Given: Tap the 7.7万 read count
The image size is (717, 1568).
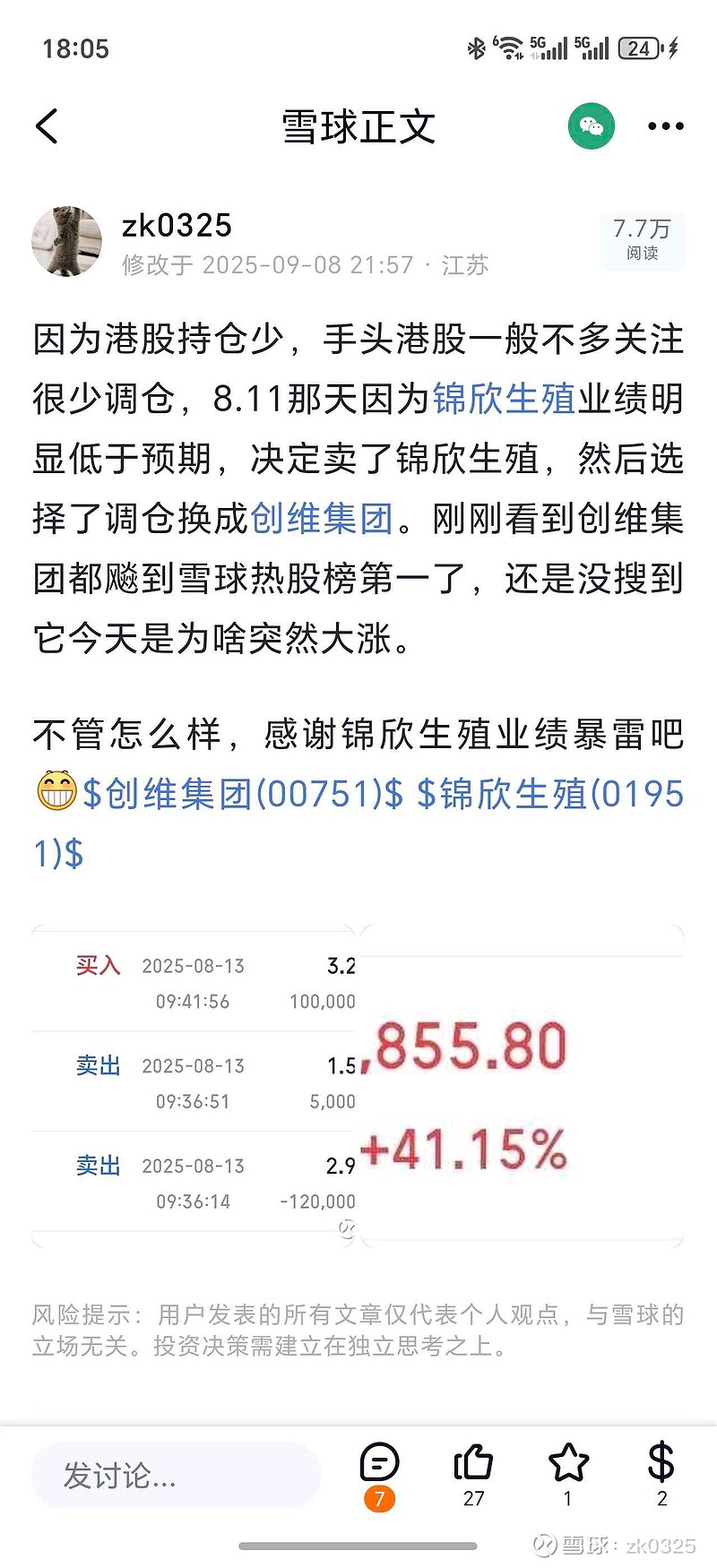Looking at the screenshot, I should (641, 239).
